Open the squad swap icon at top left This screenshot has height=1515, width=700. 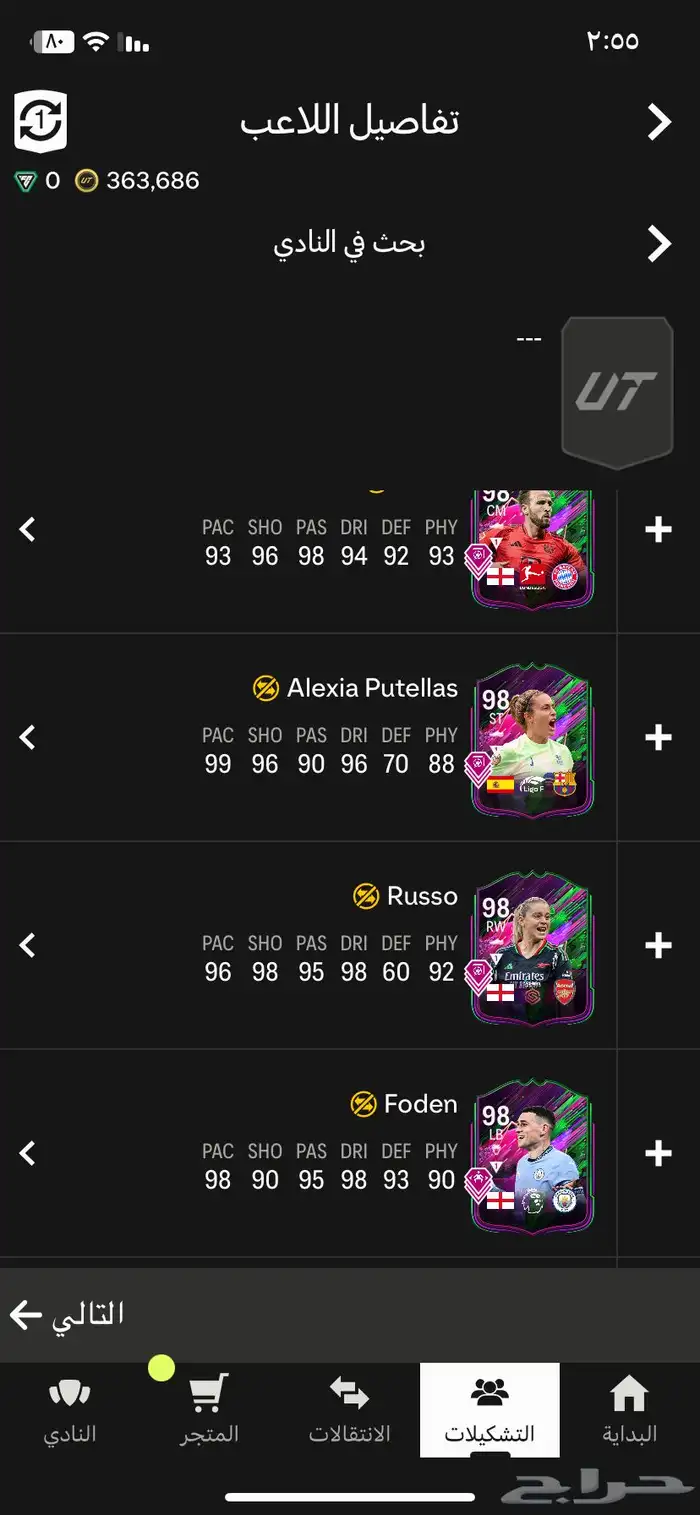point(40,121)
